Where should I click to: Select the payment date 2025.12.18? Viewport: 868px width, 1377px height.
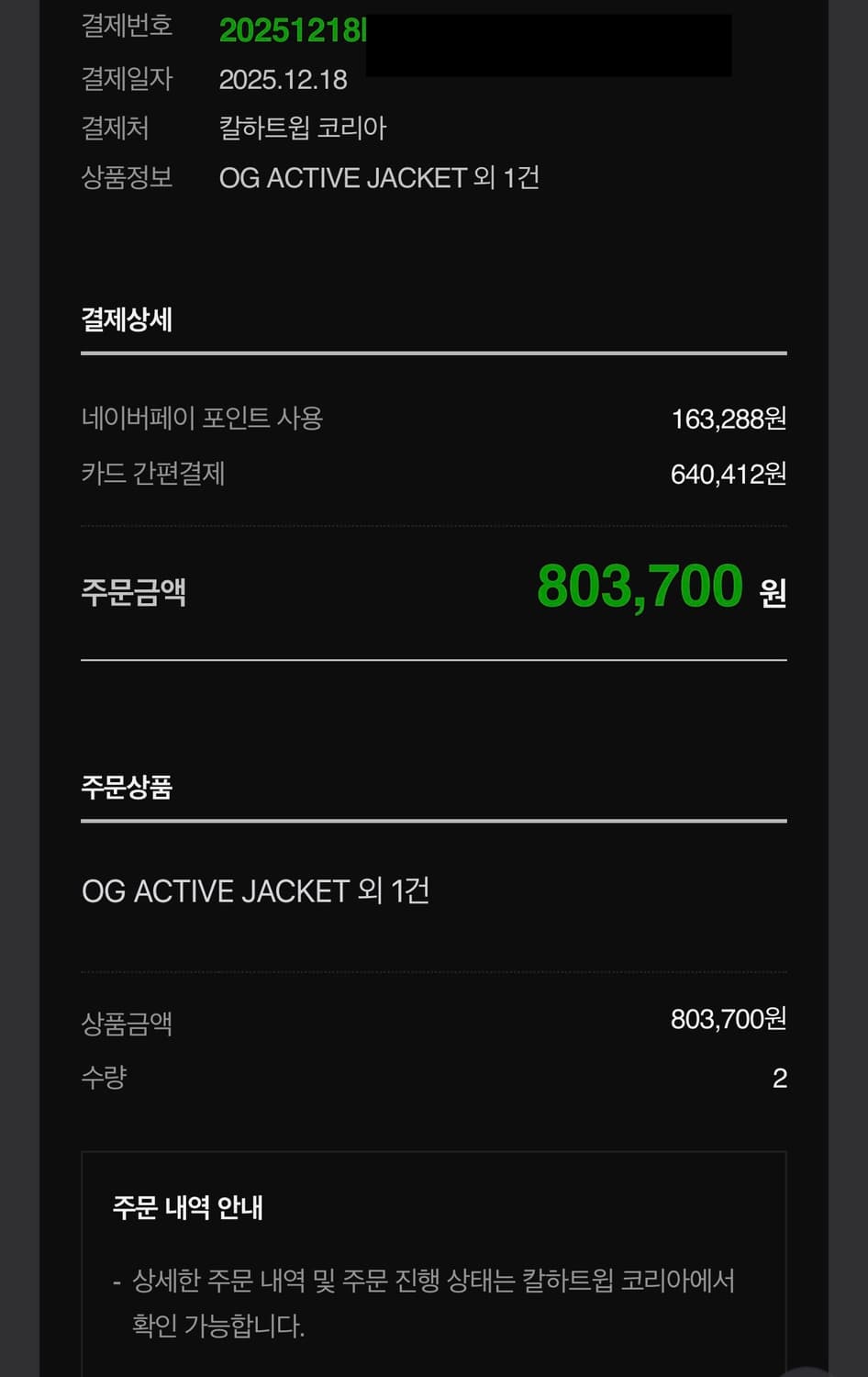(x=284, y=80)
